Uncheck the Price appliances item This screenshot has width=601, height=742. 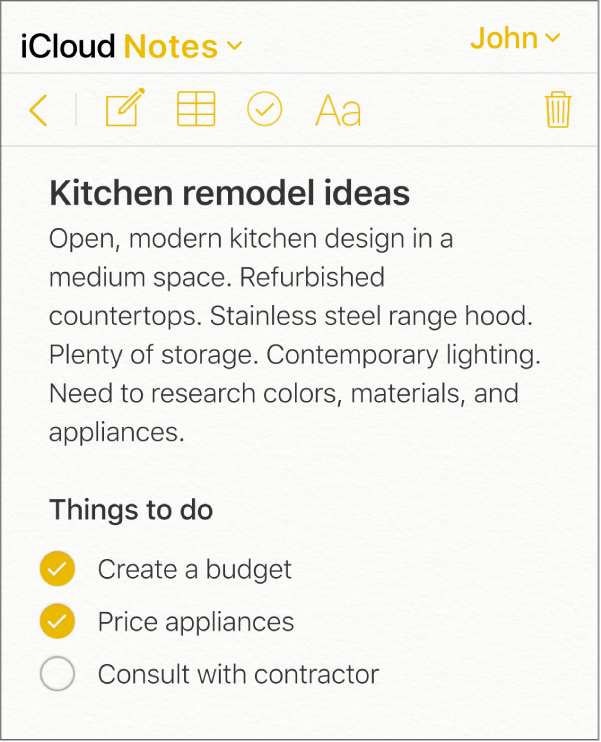(57, 621)
